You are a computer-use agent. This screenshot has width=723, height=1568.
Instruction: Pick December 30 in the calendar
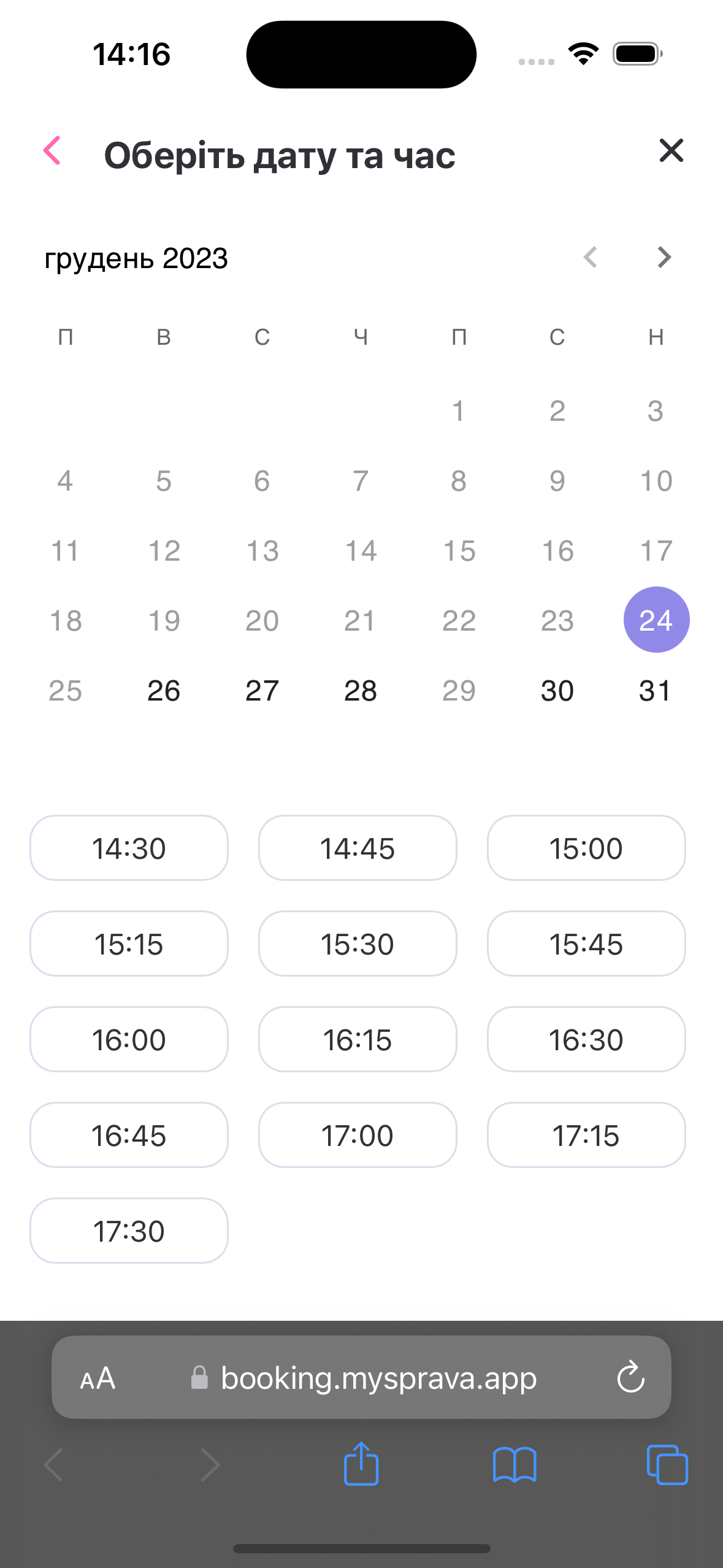click(x=557, y=691)
